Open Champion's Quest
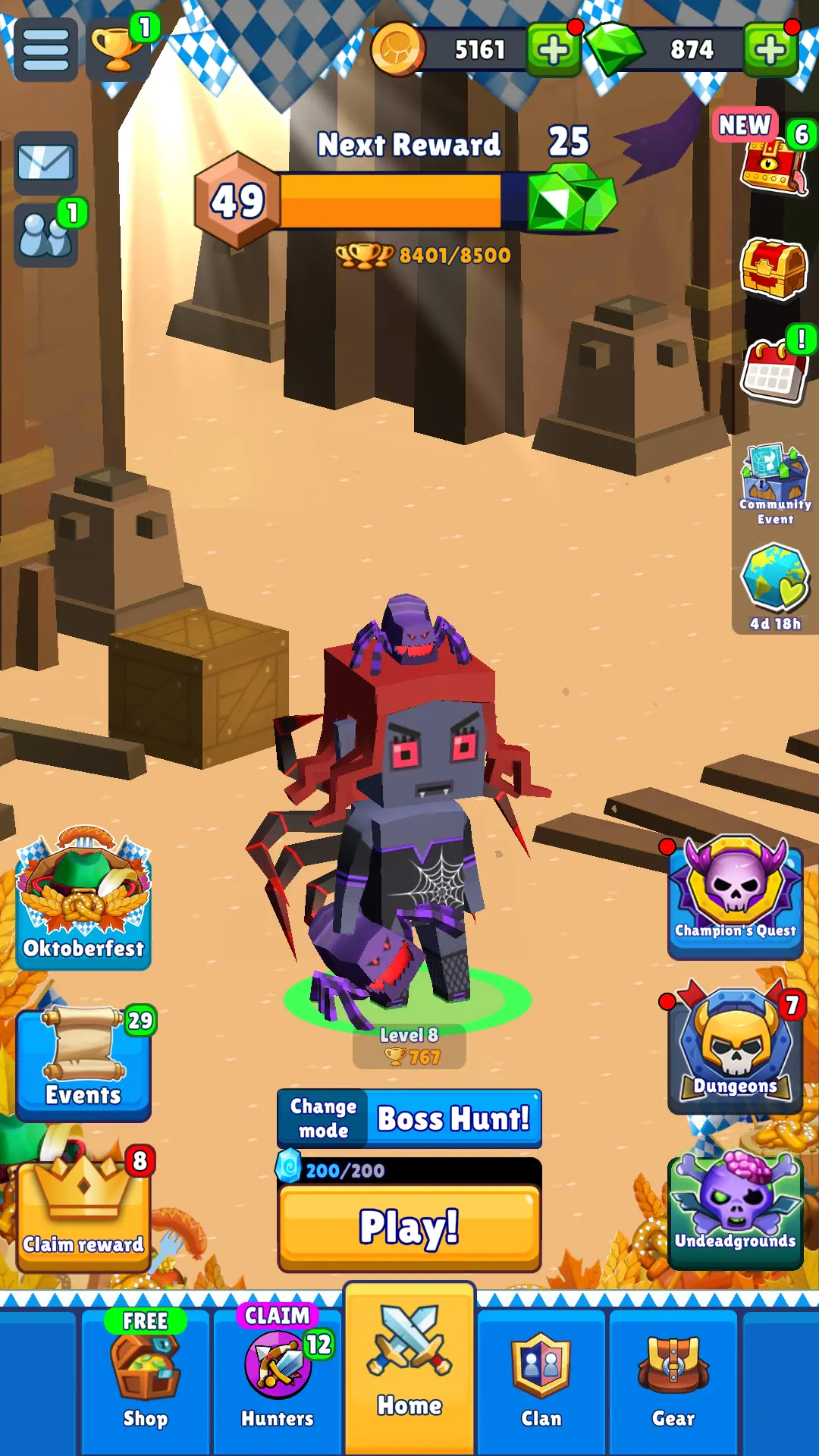The height and width of the screenshot is (1456, 819). coord(735,895)
